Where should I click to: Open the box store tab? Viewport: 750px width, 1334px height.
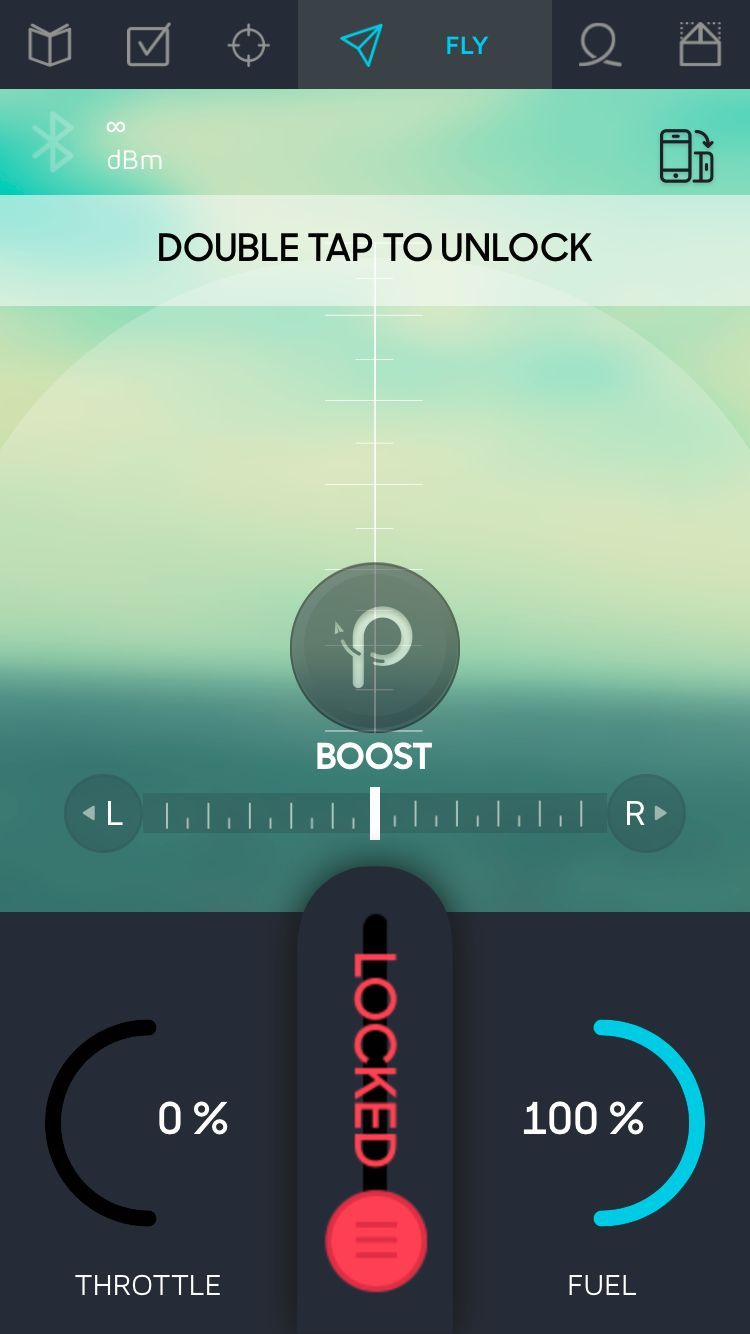[x=700, y=45]
